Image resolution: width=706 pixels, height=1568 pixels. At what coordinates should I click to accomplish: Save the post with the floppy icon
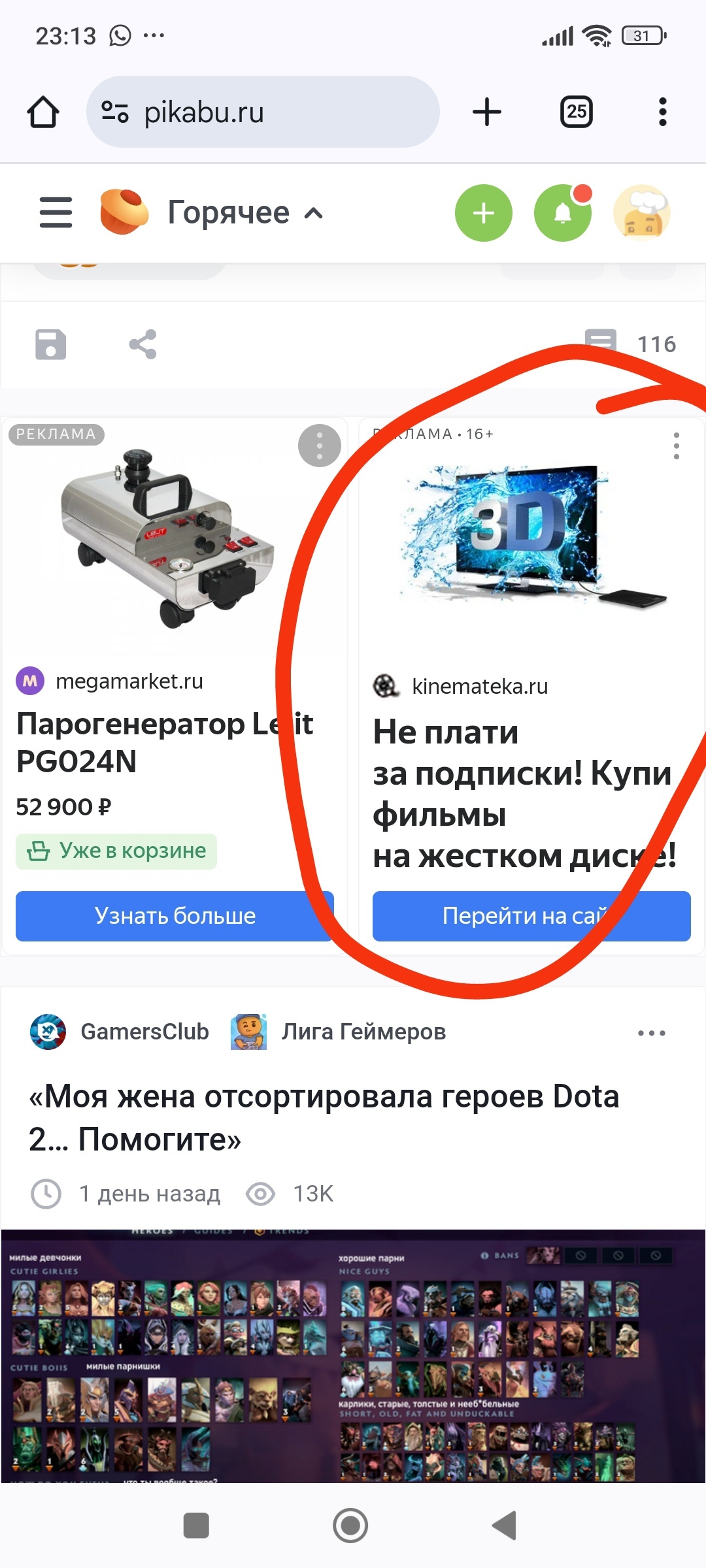tap(50, 344)
